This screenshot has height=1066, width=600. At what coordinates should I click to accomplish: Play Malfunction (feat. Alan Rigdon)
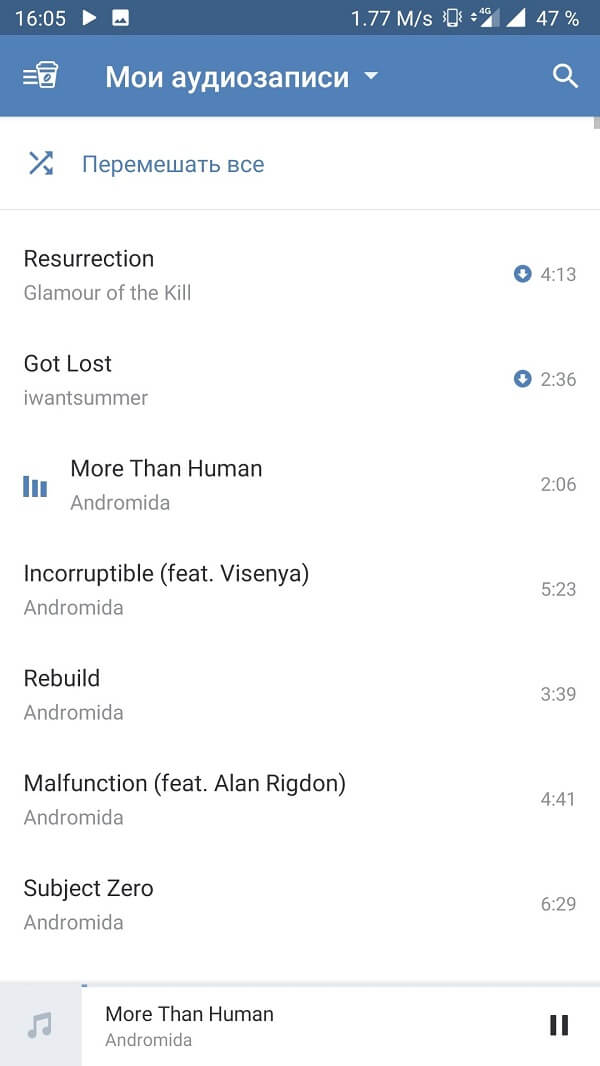pyautogui.click(x=260, y=799)
